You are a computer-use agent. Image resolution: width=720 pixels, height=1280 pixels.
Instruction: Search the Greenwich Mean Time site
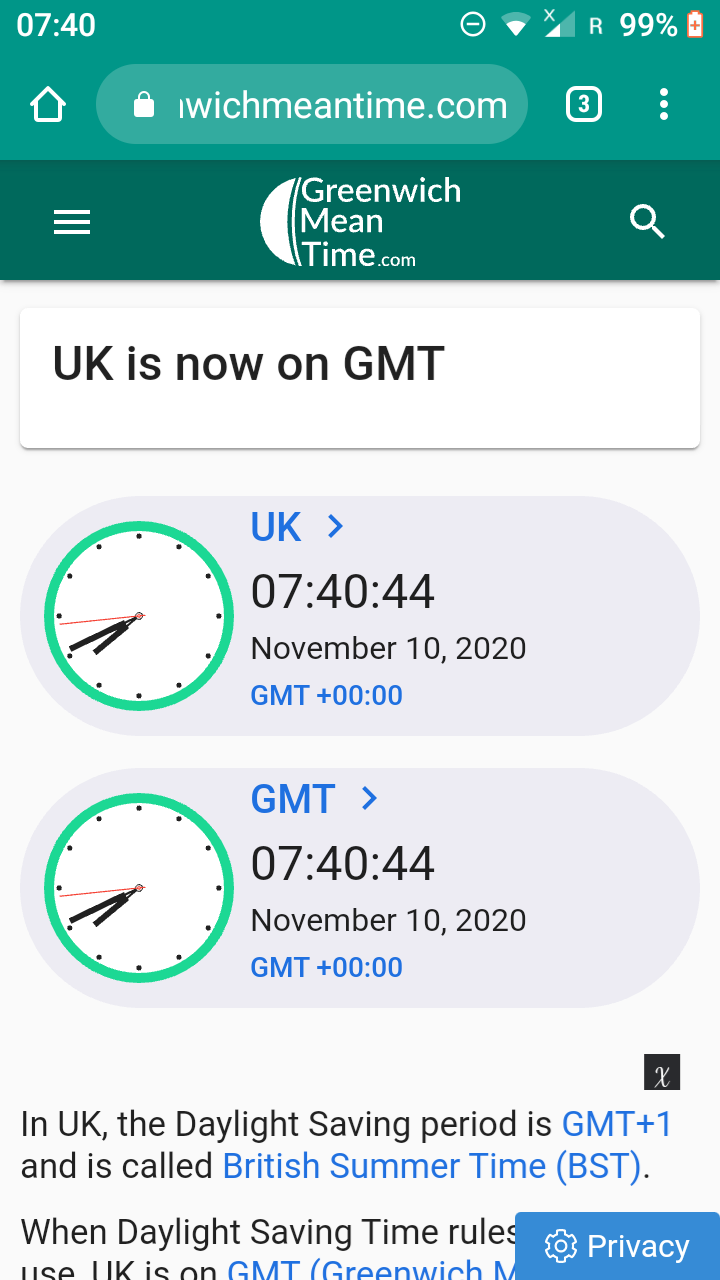pos(647,222)
